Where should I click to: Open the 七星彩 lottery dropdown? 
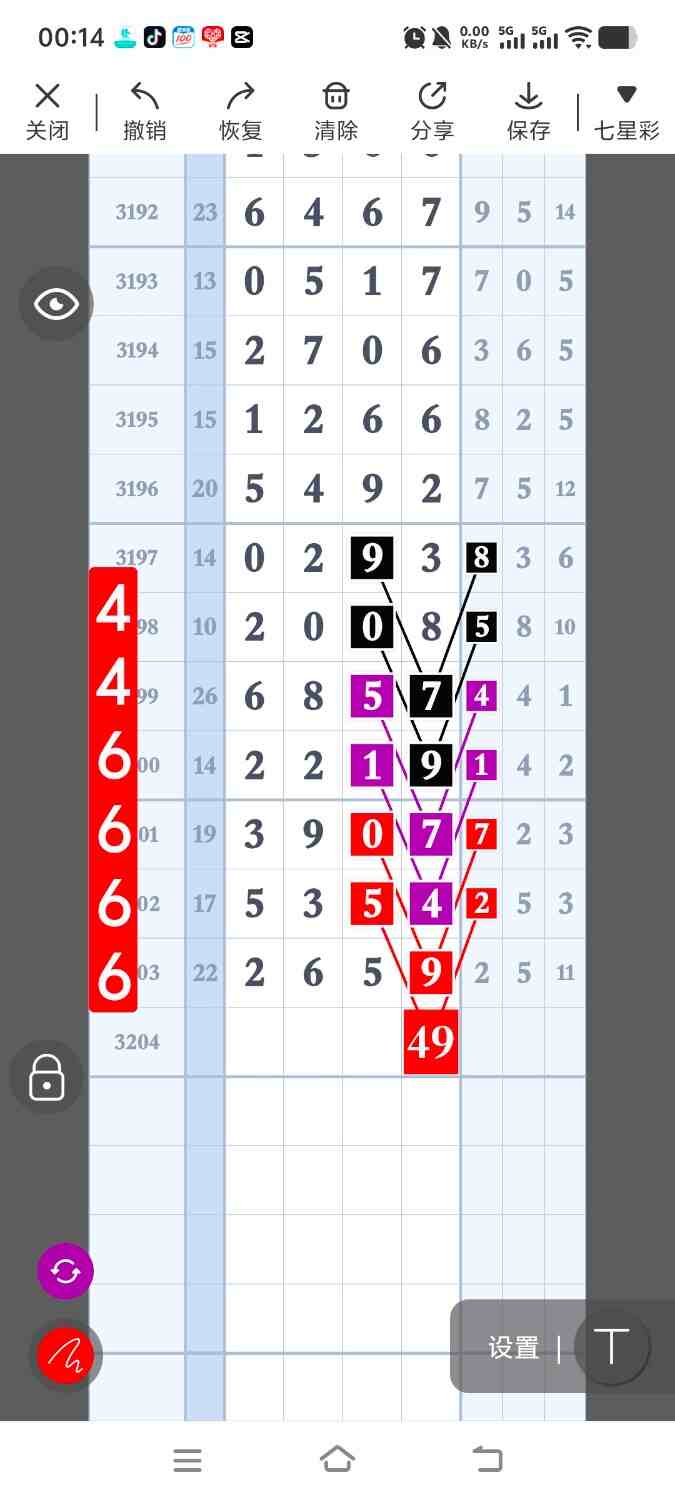coord(626,111)
